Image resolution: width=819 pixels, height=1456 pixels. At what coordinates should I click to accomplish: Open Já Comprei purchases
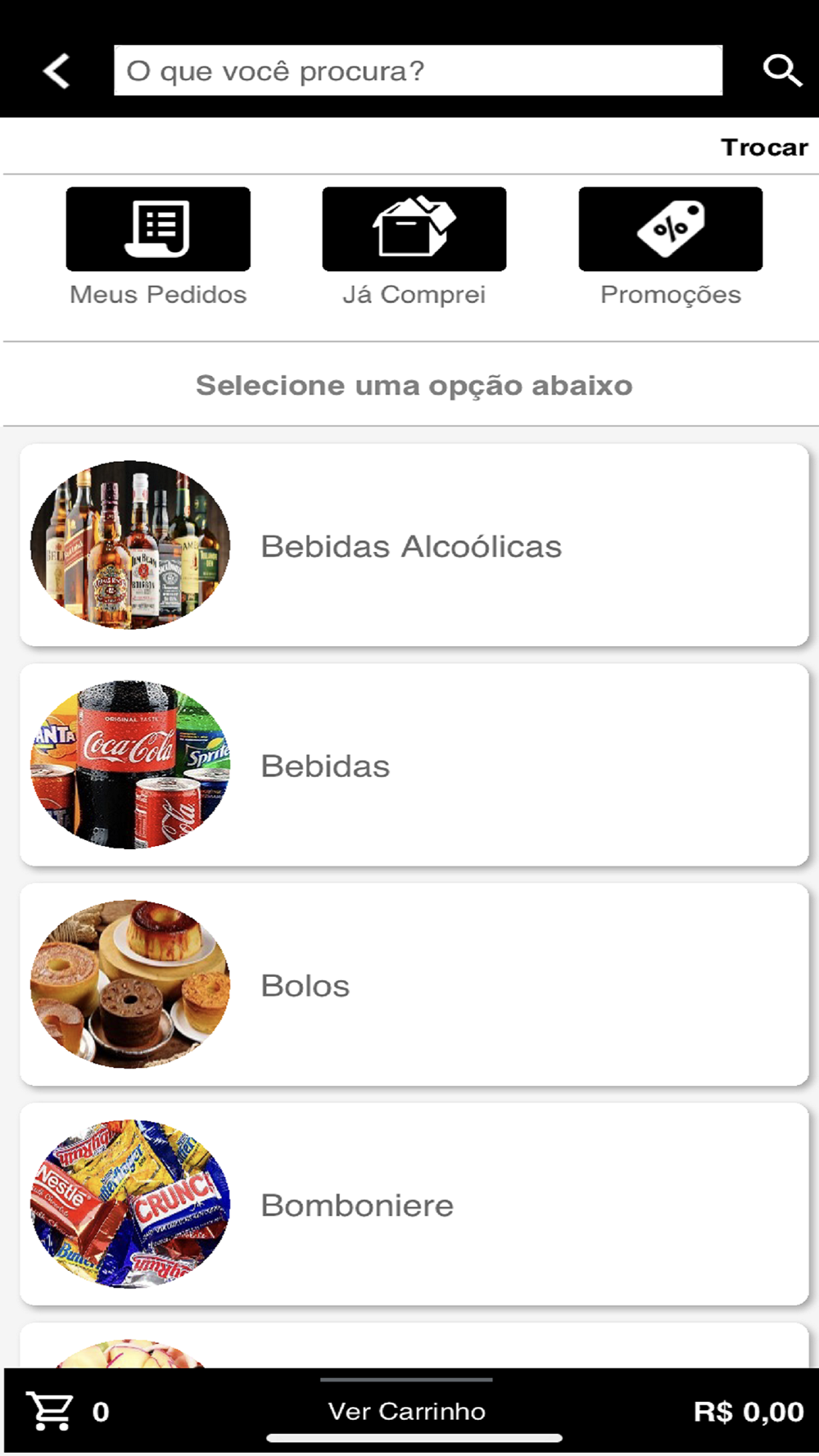coord(414,230)
